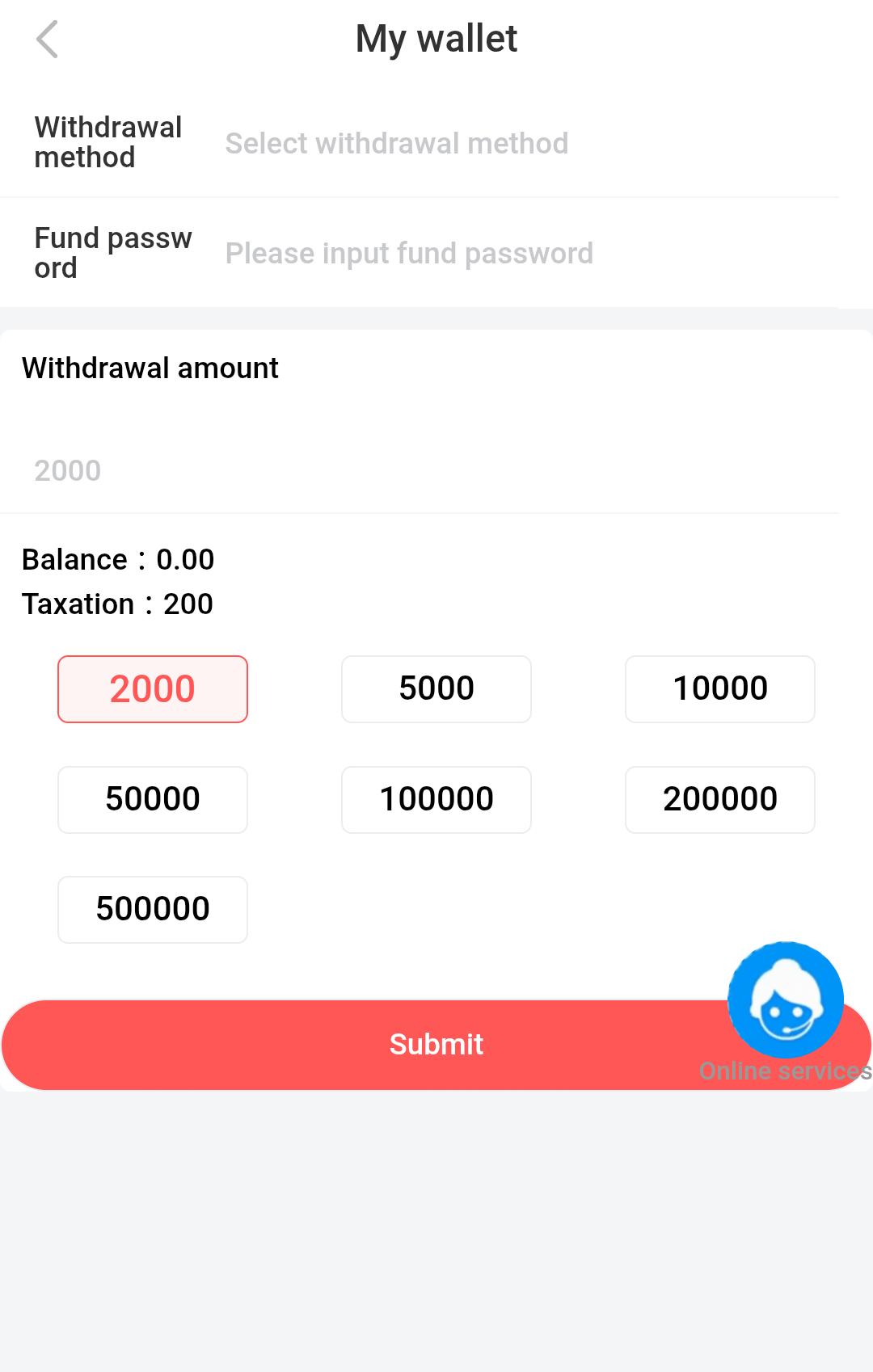Select the 100000 withdrawal amount

[436, 799]
